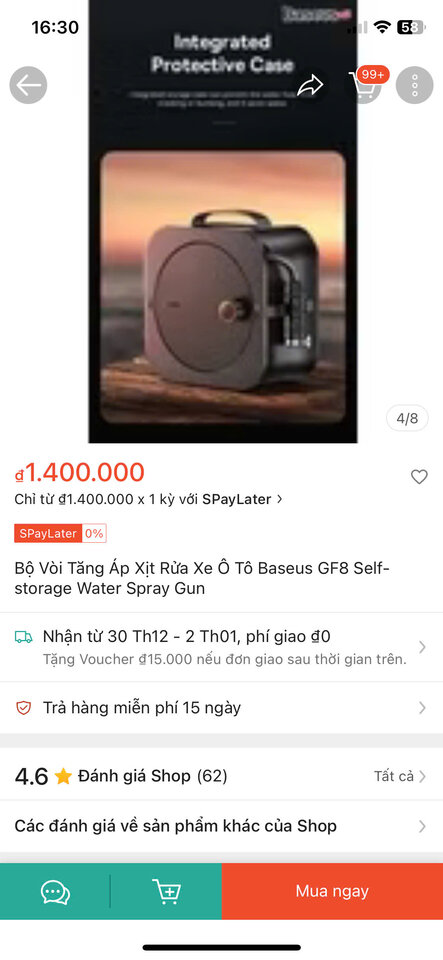
Task: Go back using the arrow button
Action: (28, 85)
